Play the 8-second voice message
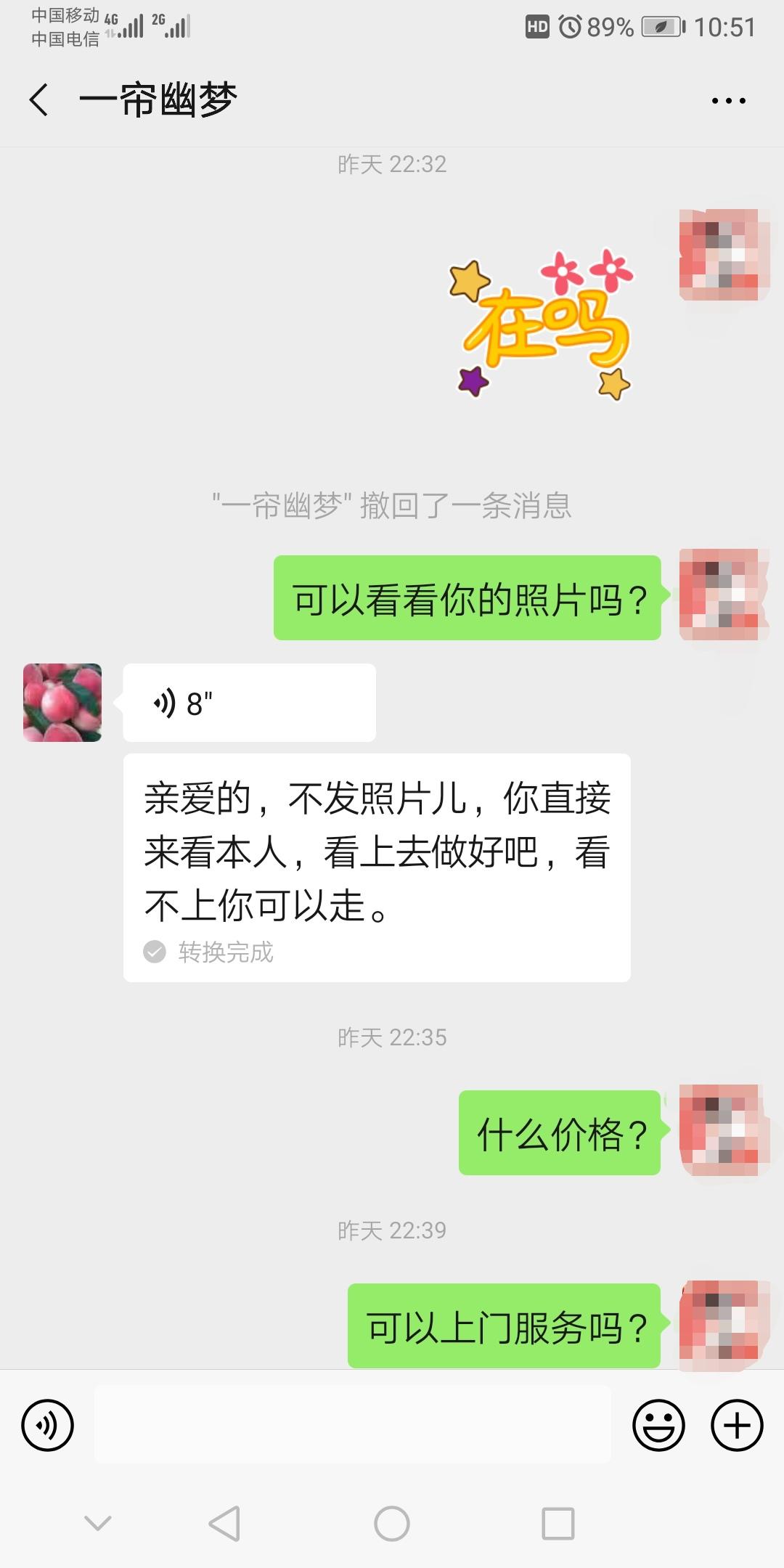The width and height of the screenshot is (784, 1568). [x=250, y=702]
